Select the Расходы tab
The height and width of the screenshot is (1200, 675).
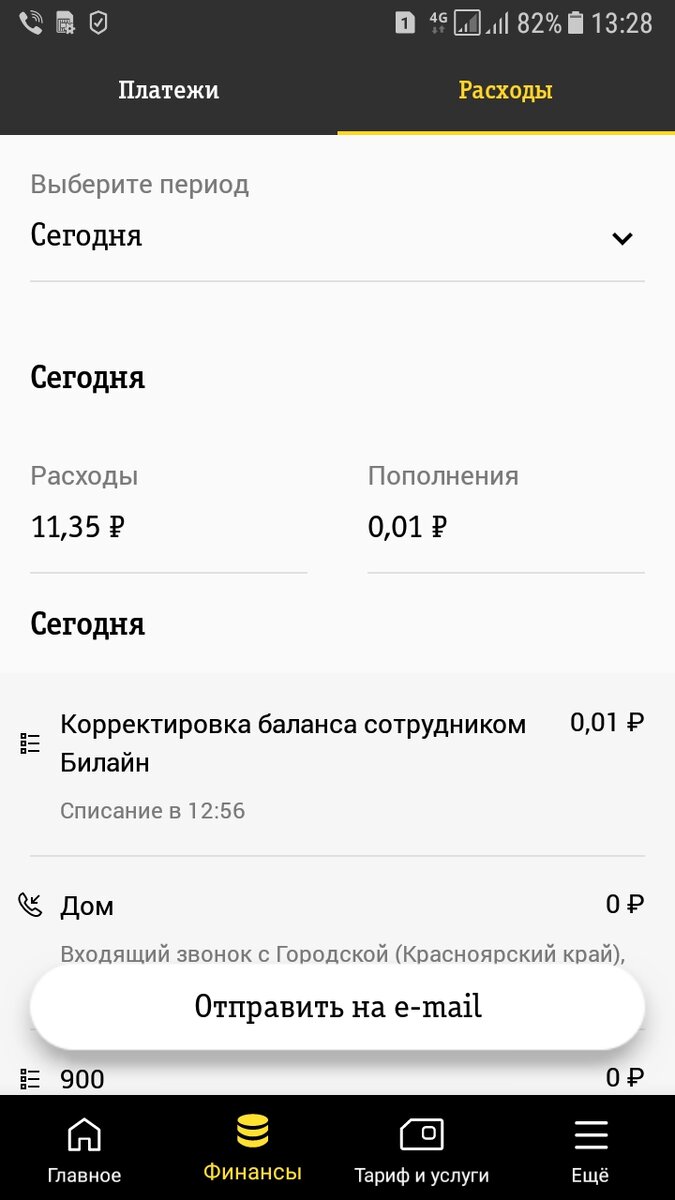(x=505, y=91)
